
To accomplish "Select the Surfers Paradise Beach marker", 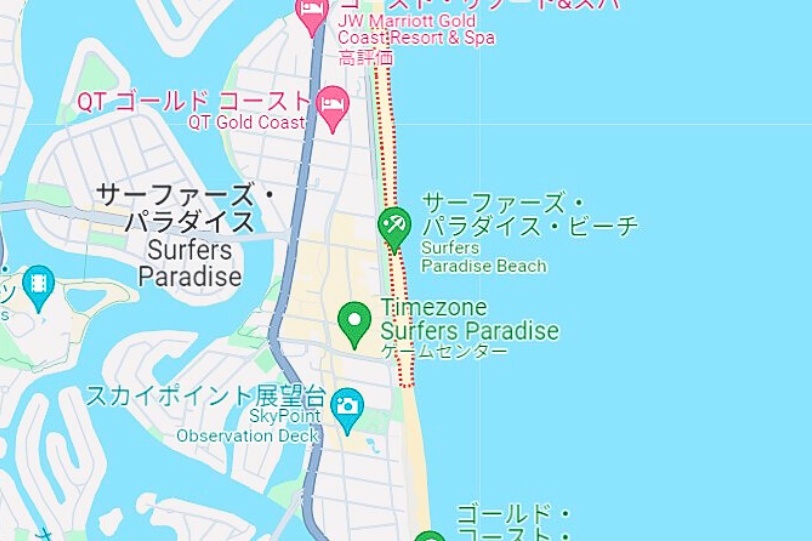I will (394, 226).
